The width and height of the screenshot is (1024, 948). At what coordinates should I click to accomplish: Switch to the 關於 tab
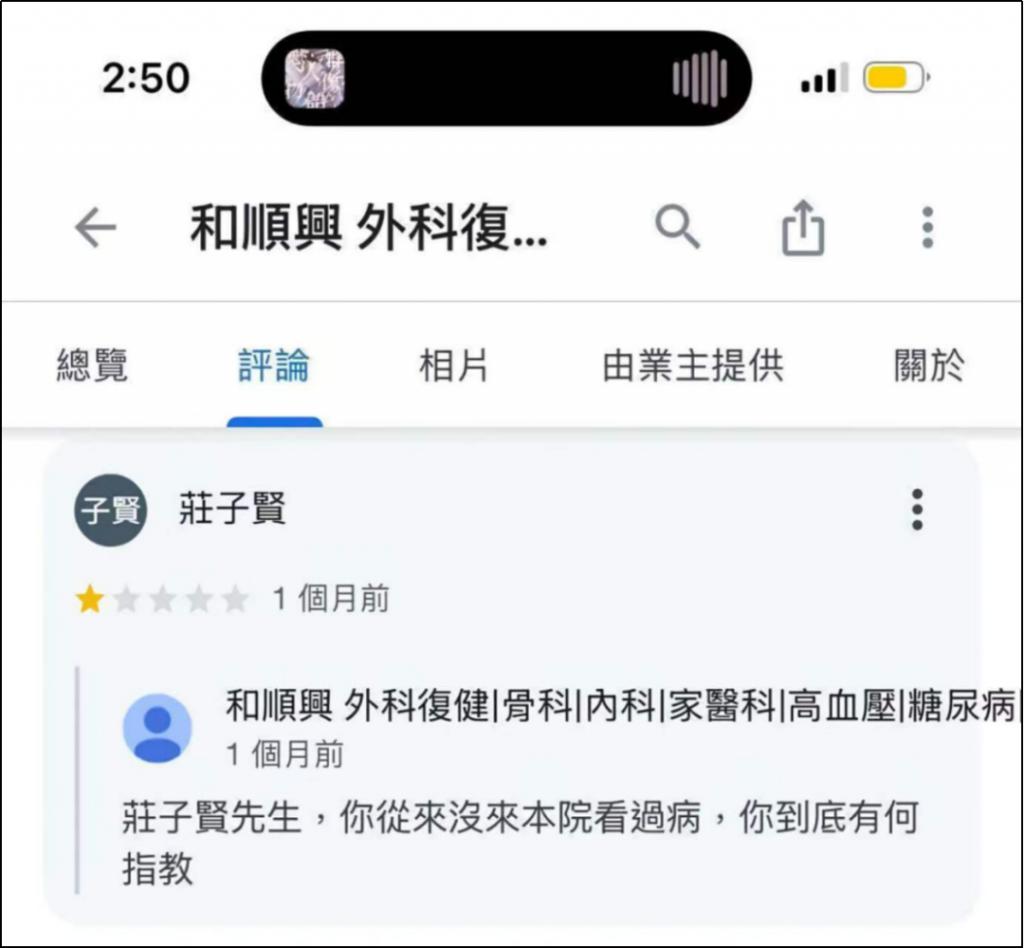pos(929,366)
